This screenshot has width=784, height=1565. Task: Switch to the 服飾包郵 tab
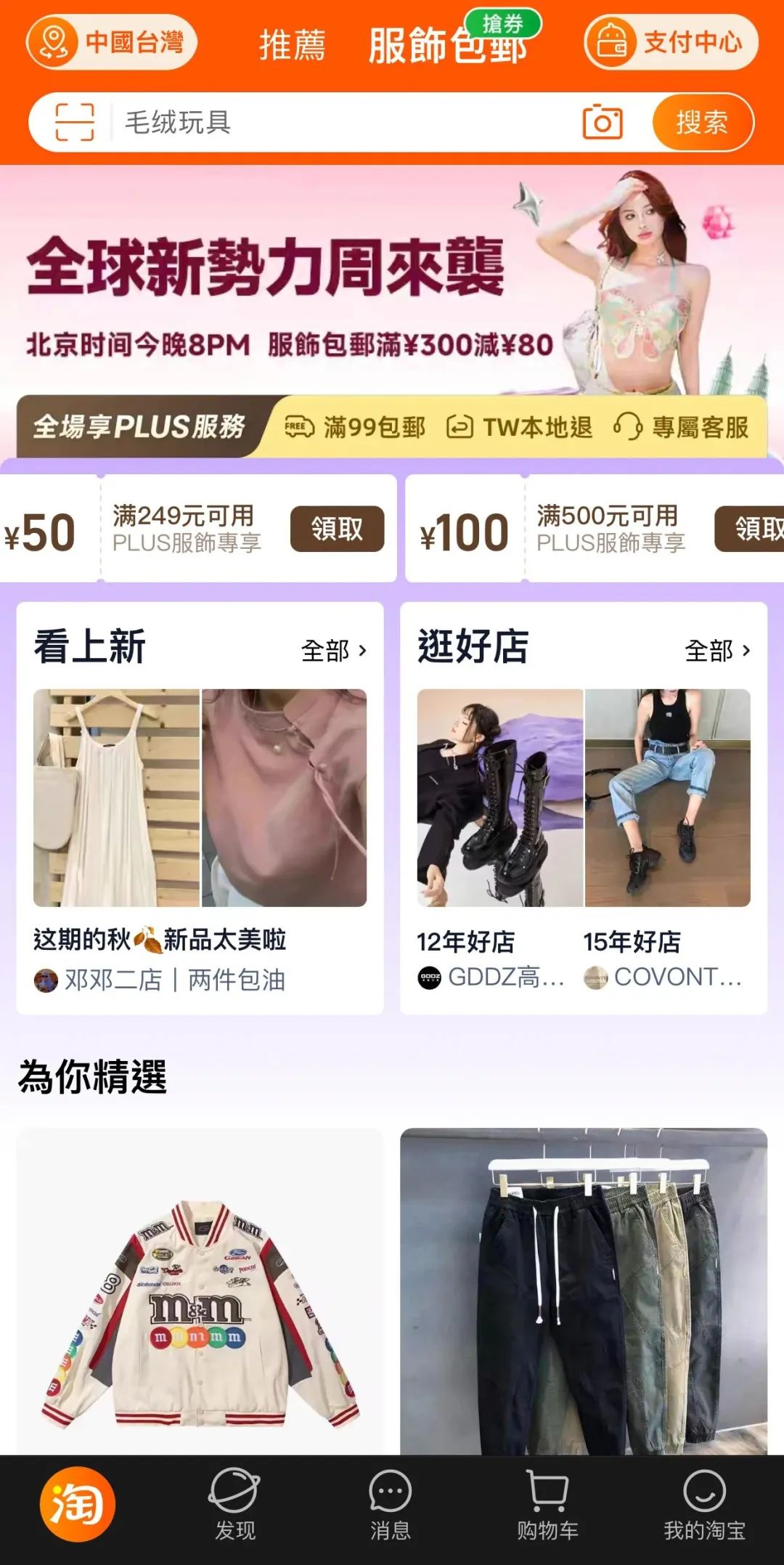point(446,45)
